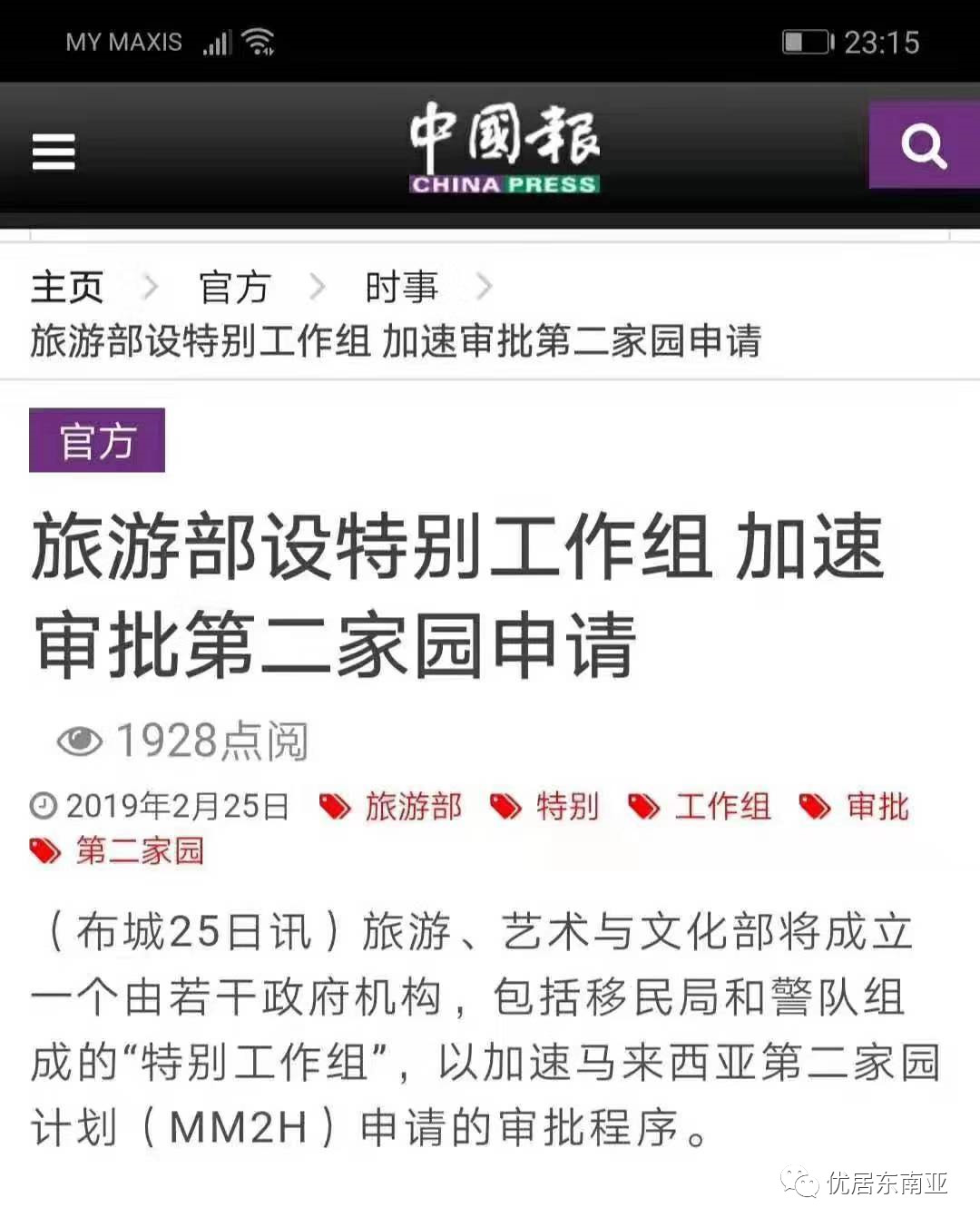Screen dimensions: 980x1227
Task: Go to 主页 breadcrumb
Action: tap(67, 288)
